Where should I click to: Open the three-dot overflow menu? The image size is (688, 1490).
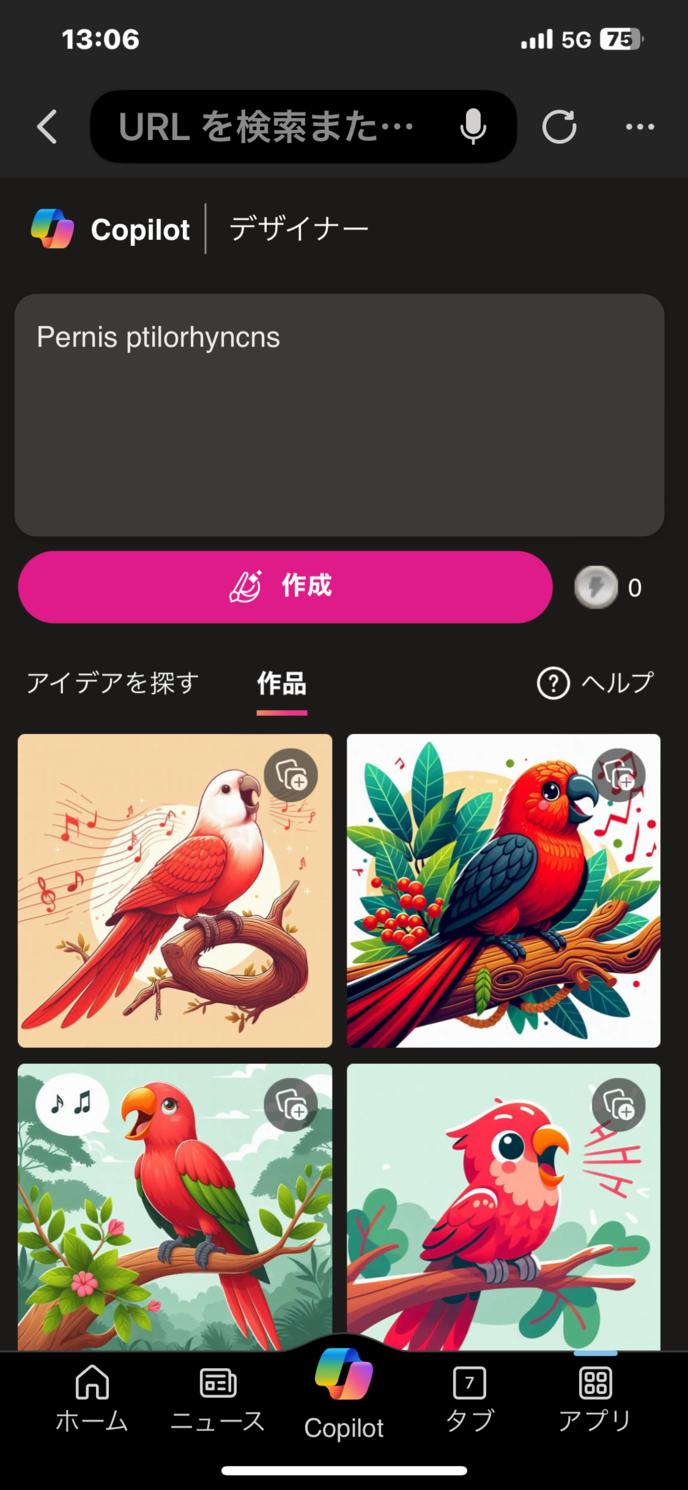(x=640, y=127)
